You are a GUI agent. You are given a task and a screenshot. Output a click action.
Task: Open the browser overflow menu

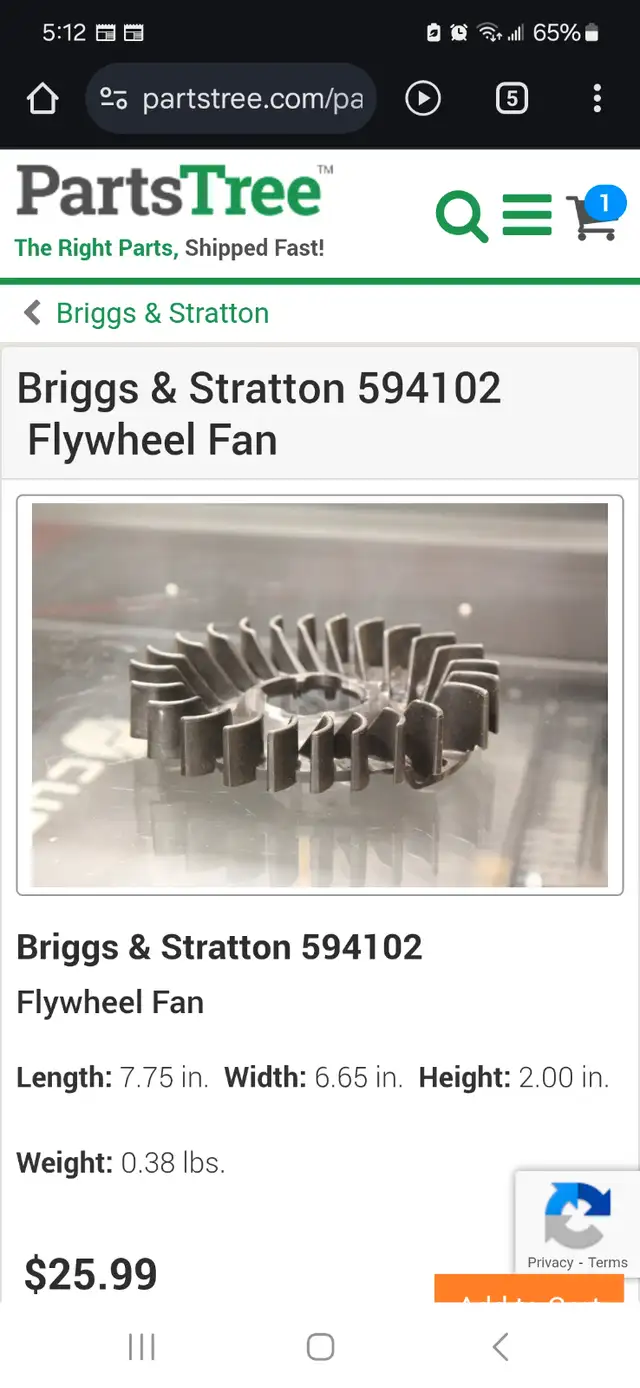tap(597, 98)
